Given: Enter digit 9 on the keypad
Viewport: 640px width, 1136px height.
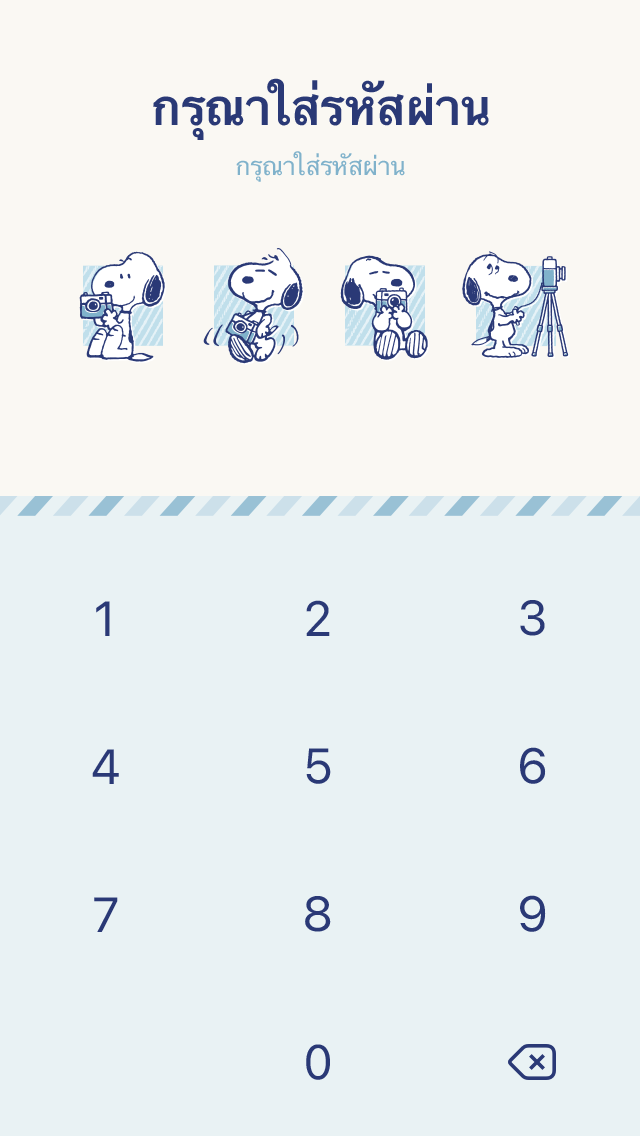Looking at the screenshot, I should 532,915.
